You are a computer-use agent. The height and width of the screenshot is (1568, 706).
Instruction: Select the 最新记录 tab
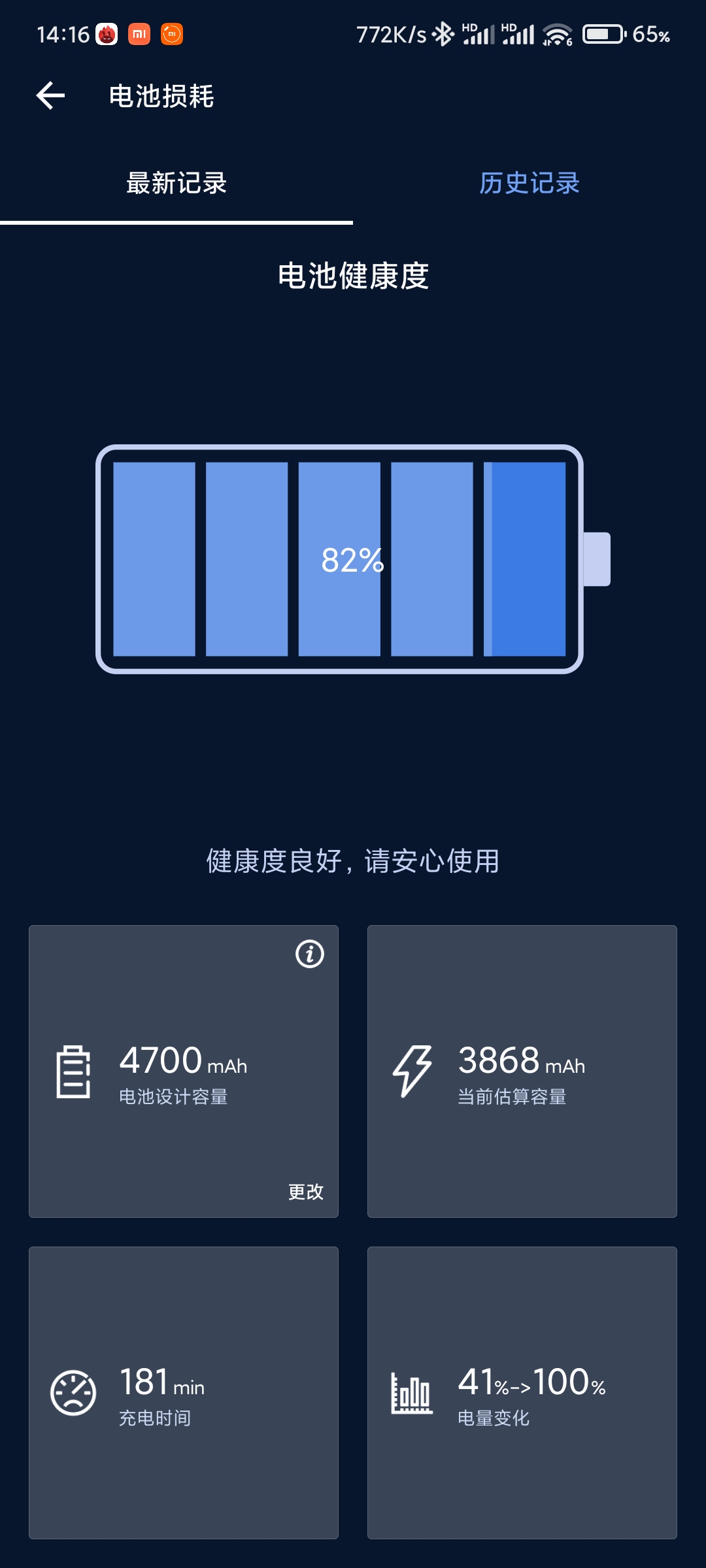176,183
